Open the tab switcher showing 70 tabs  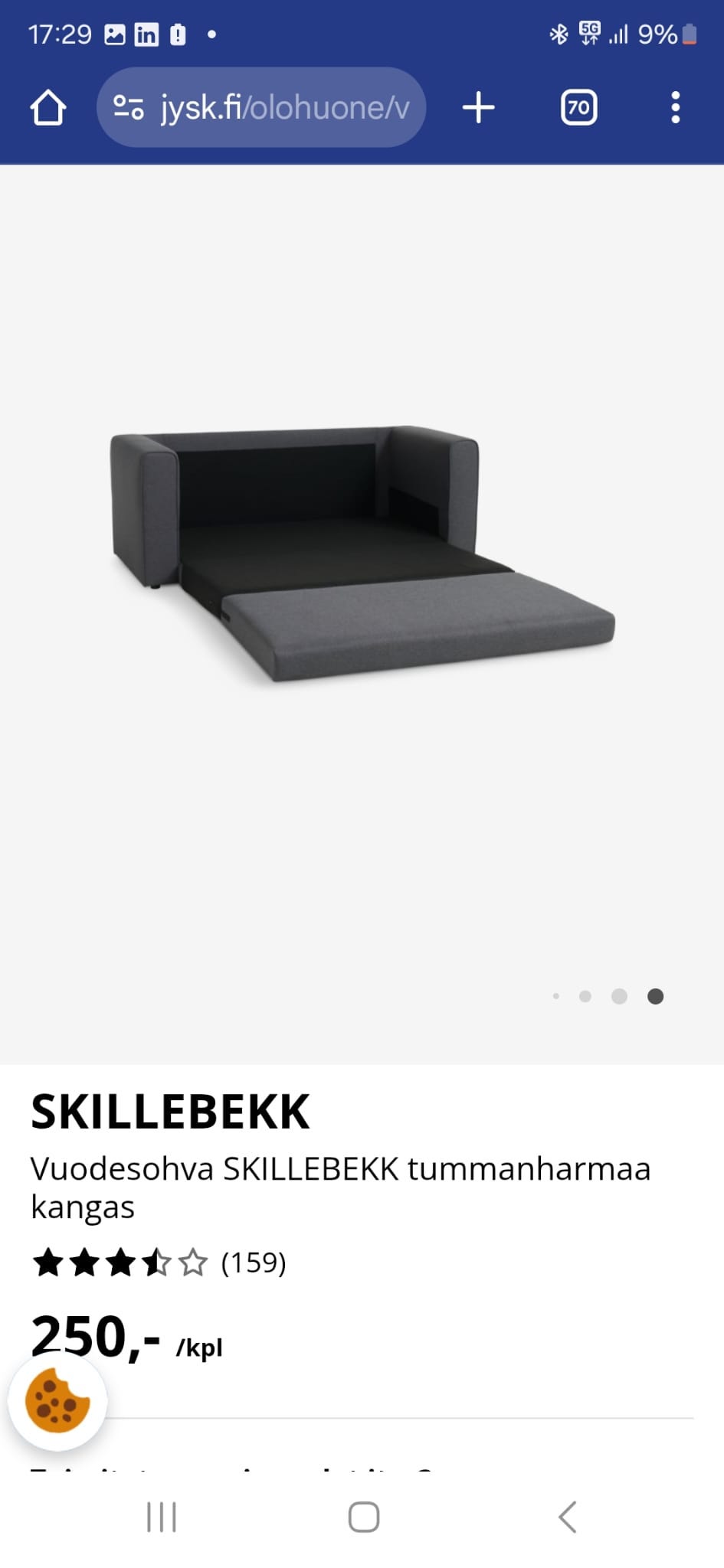[578, 107]
